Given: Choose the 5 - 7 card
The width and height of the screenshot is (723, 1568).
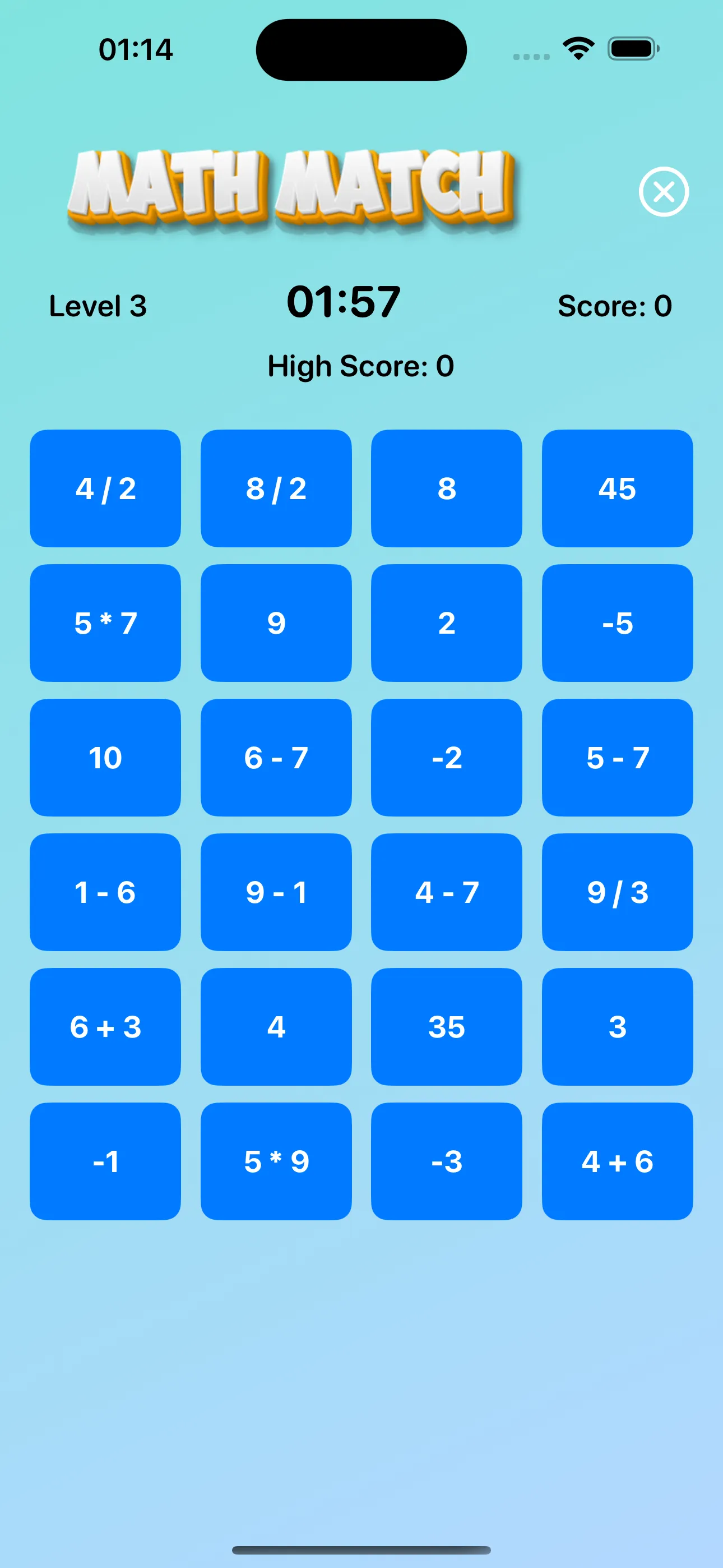Looking at the screenshot, I should tap(618, 758).
